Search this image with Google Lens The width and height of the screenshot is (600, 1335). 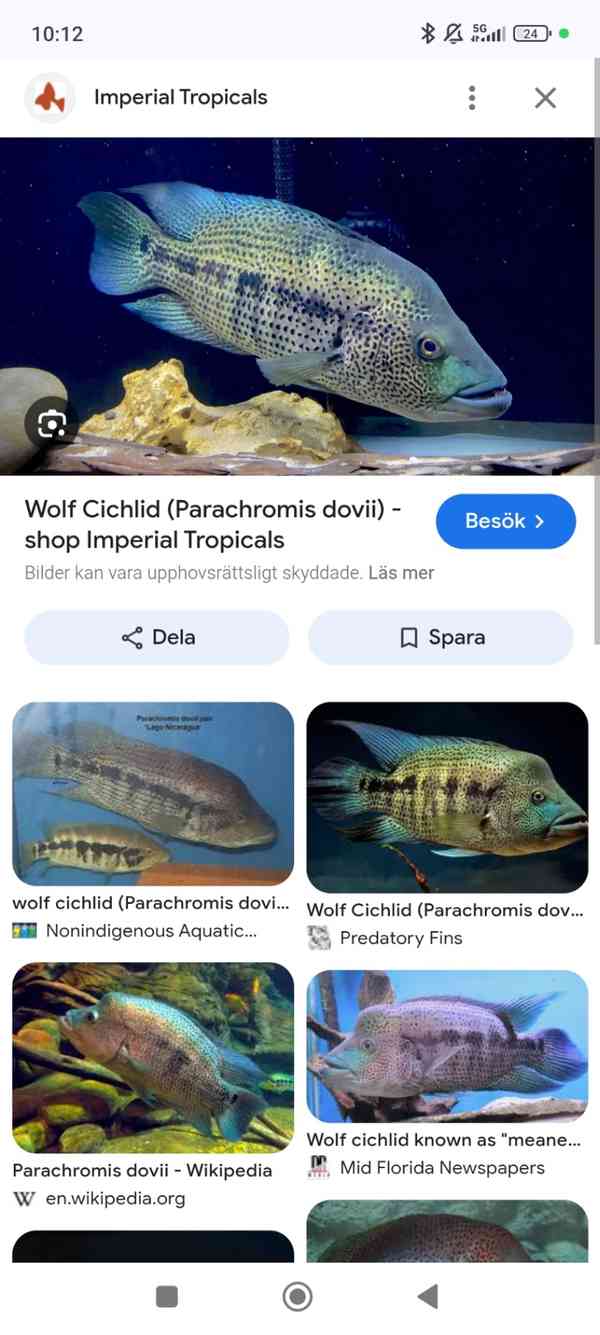pyautogui.click(x=51, y=424)
